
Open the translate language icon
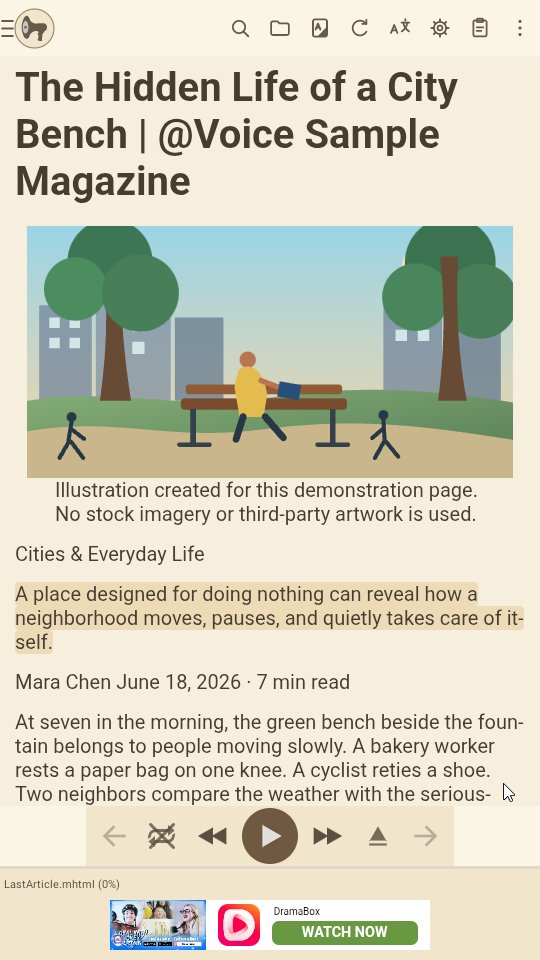[x=400, y=28]
